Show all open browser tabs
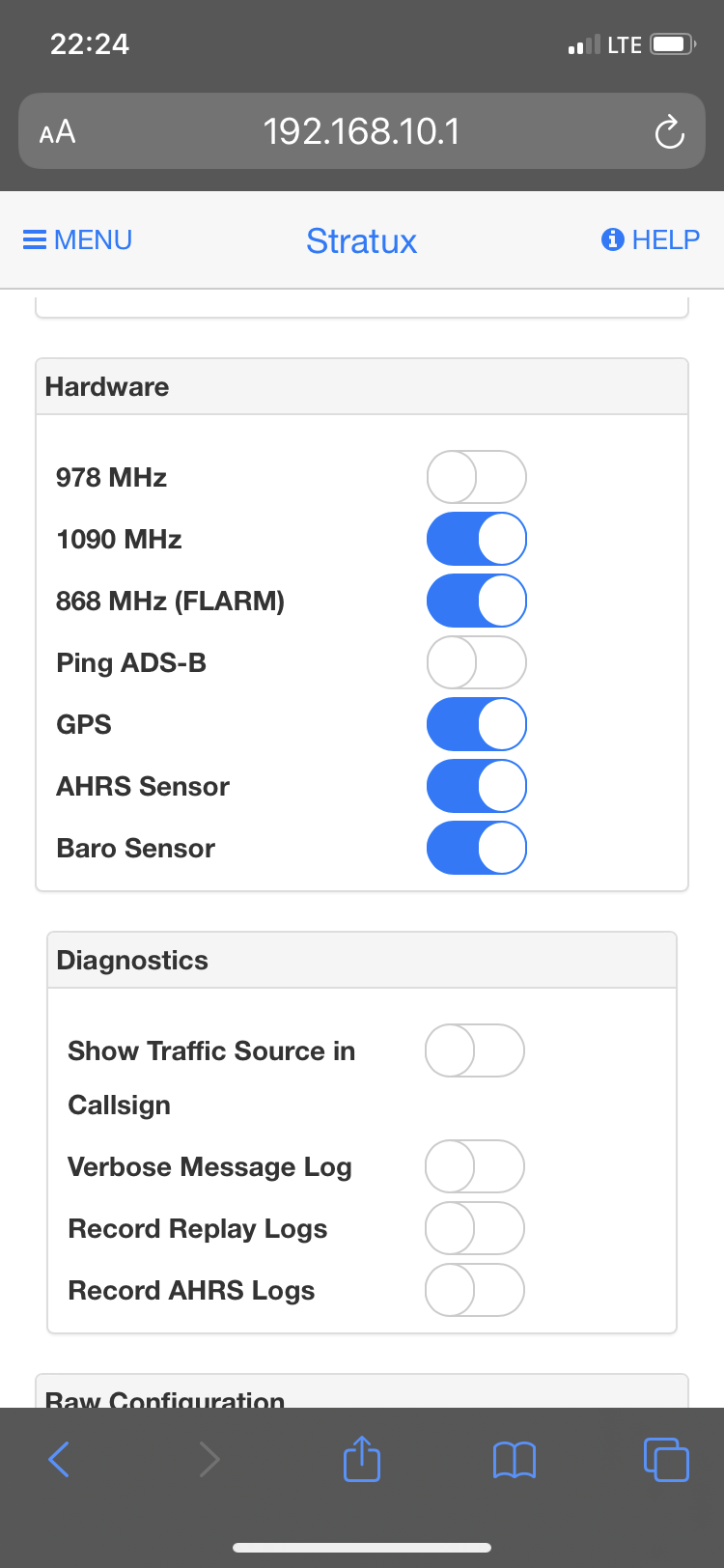This screenshot has width=724, height=1568. [x=666, y=1459]
